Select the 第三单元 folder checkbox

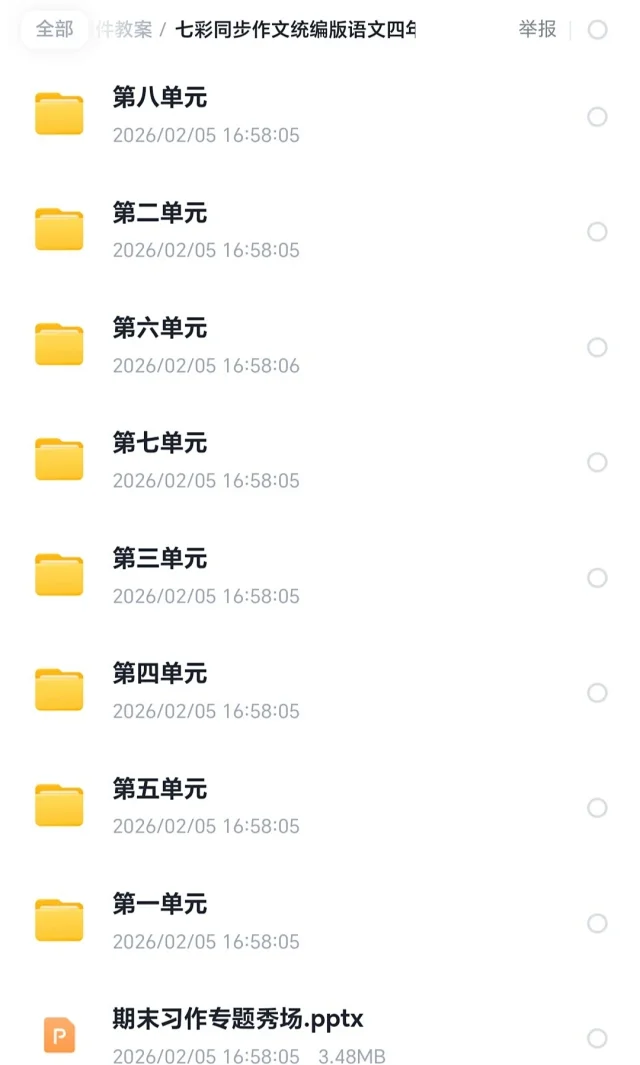(x=597, y=578)
